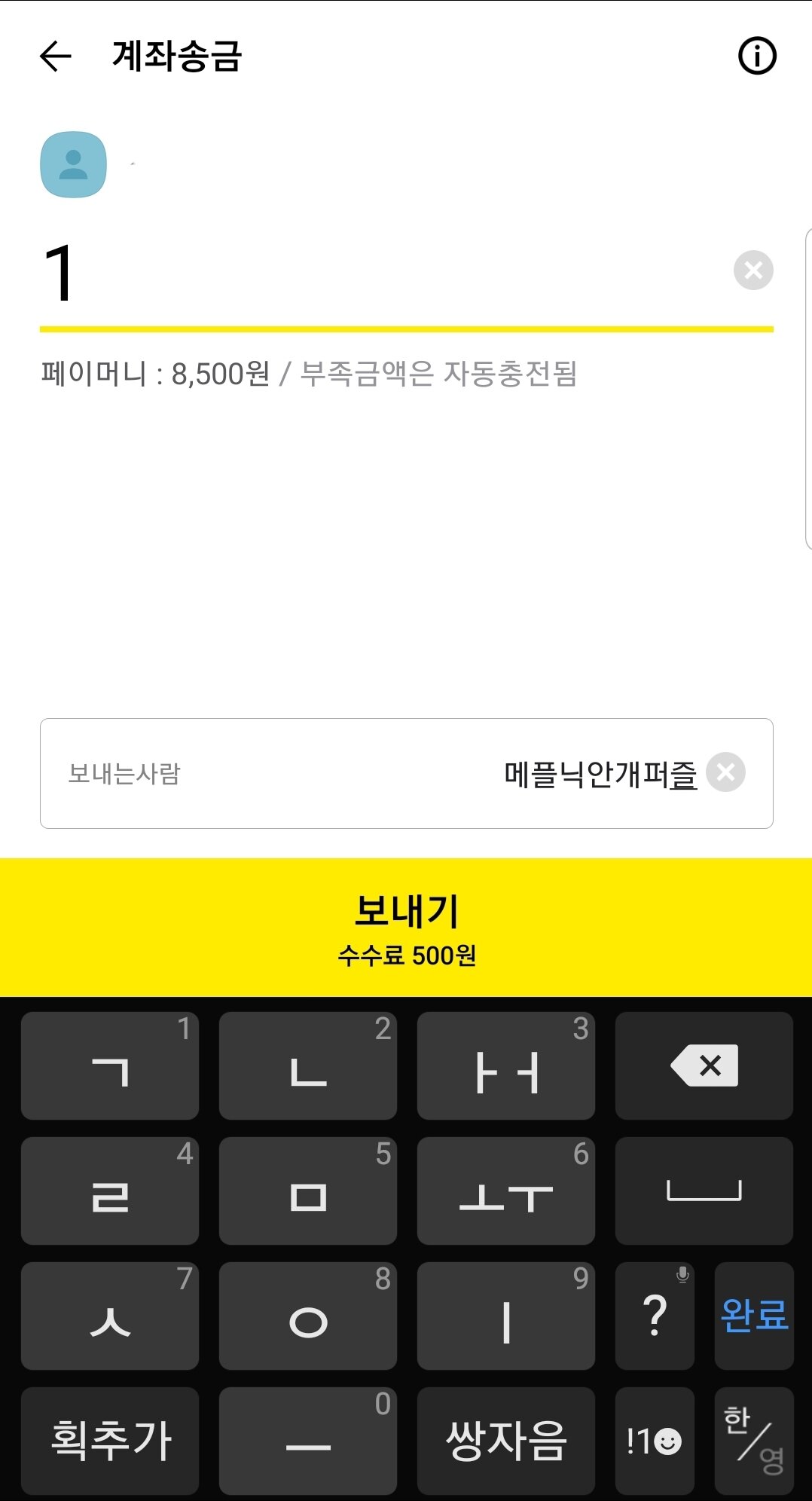Clear the entered amount

tap(753, 271)
